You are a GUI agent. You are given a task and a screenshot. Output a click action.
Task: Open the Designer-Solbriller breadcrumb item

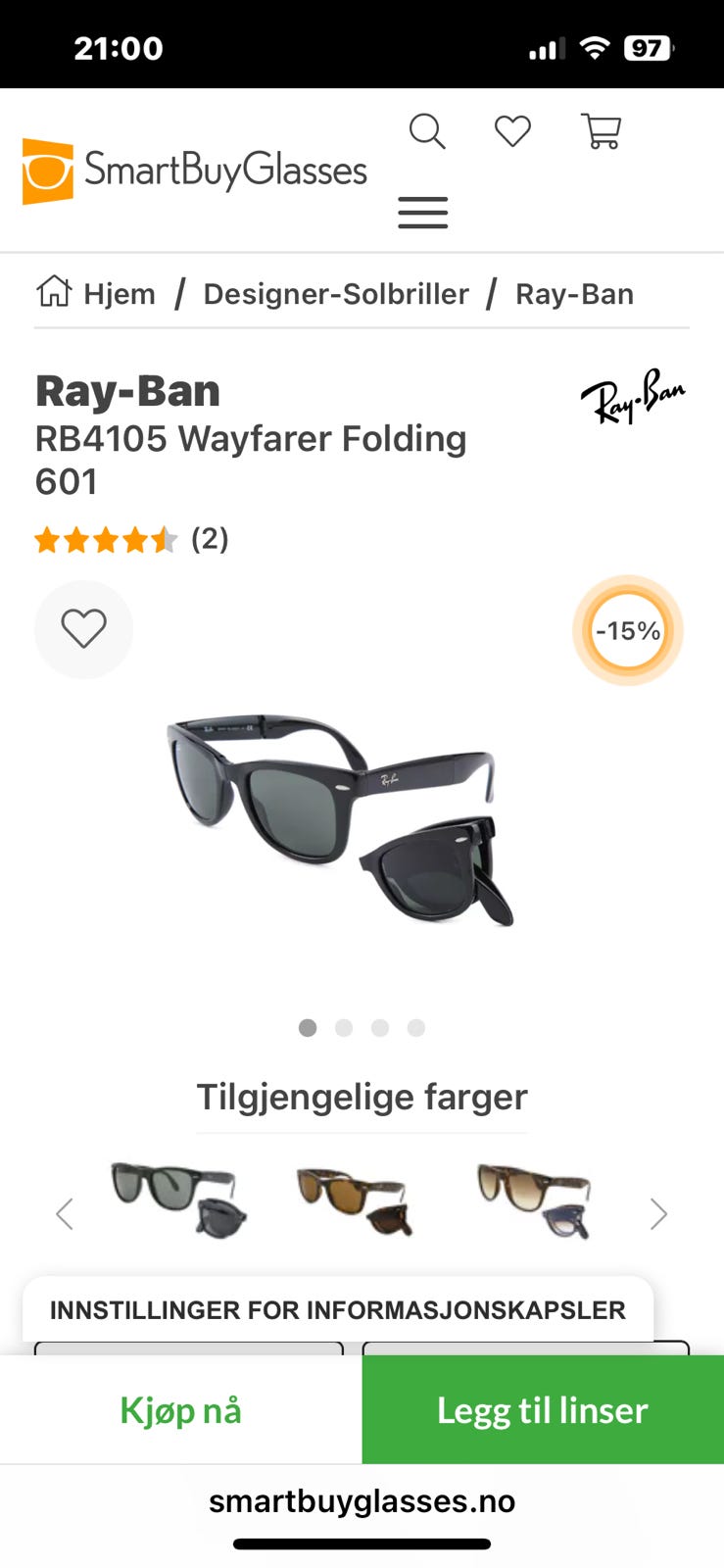tap(336, 293)
